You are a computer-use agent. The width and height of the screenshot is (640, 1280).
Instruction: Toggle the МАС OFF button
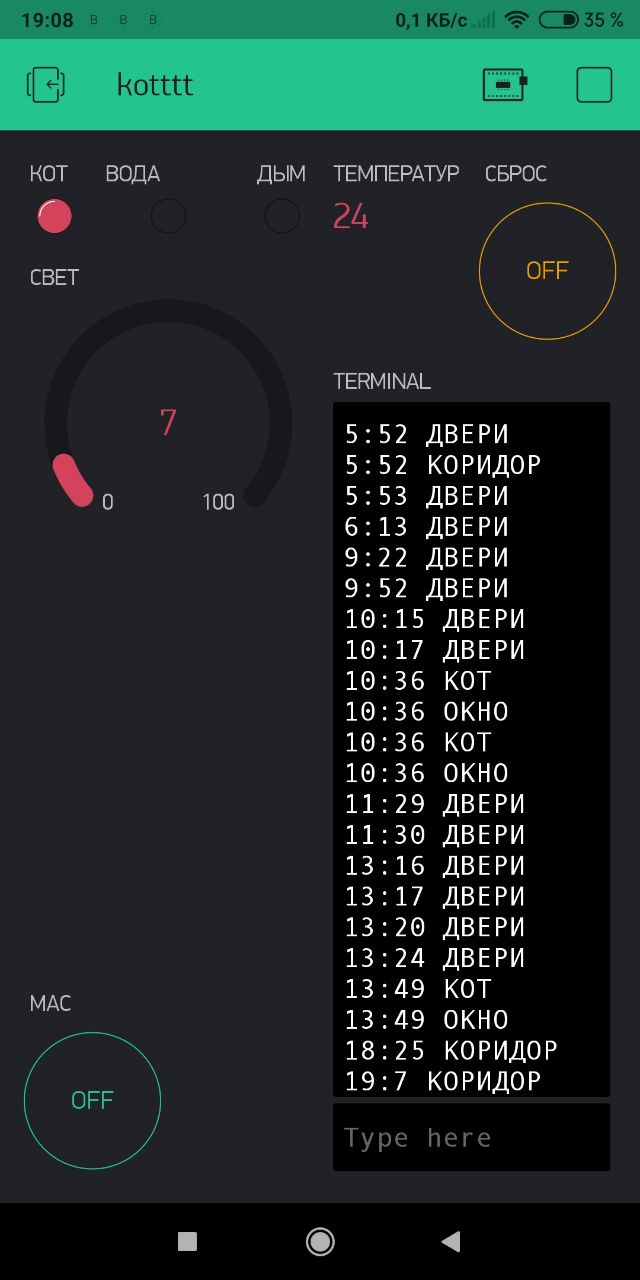pyautogui.click(x=92, y=1100)
